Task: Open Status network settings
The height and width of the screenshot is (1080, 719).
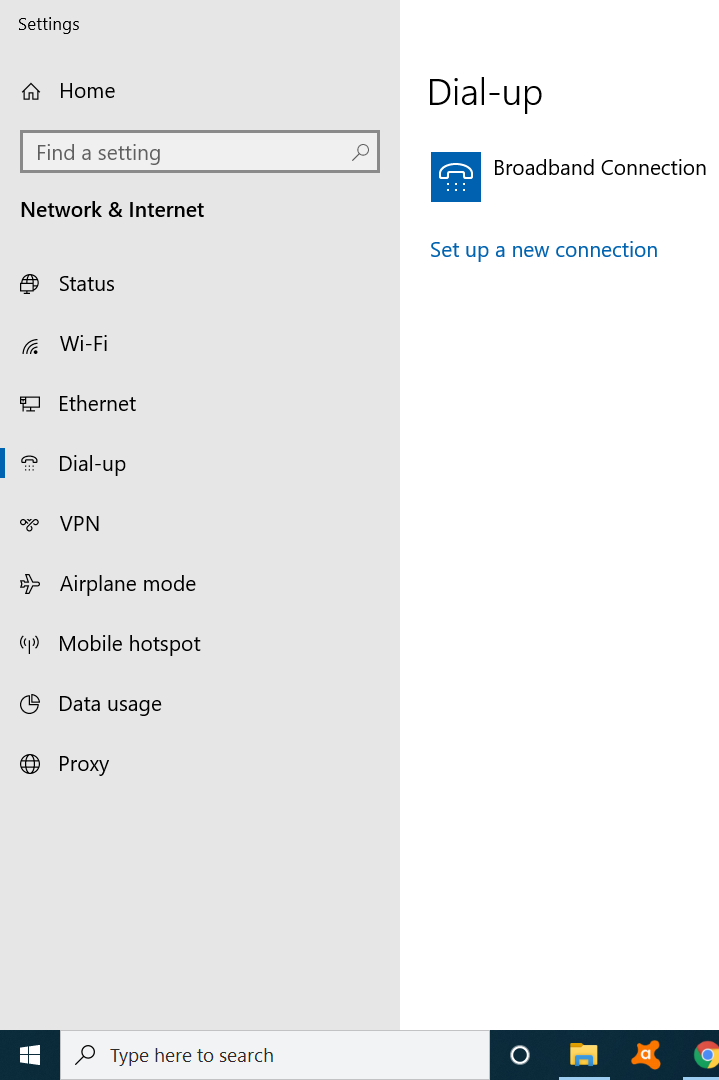Action: pyautogui.click(x=86, y=284)
